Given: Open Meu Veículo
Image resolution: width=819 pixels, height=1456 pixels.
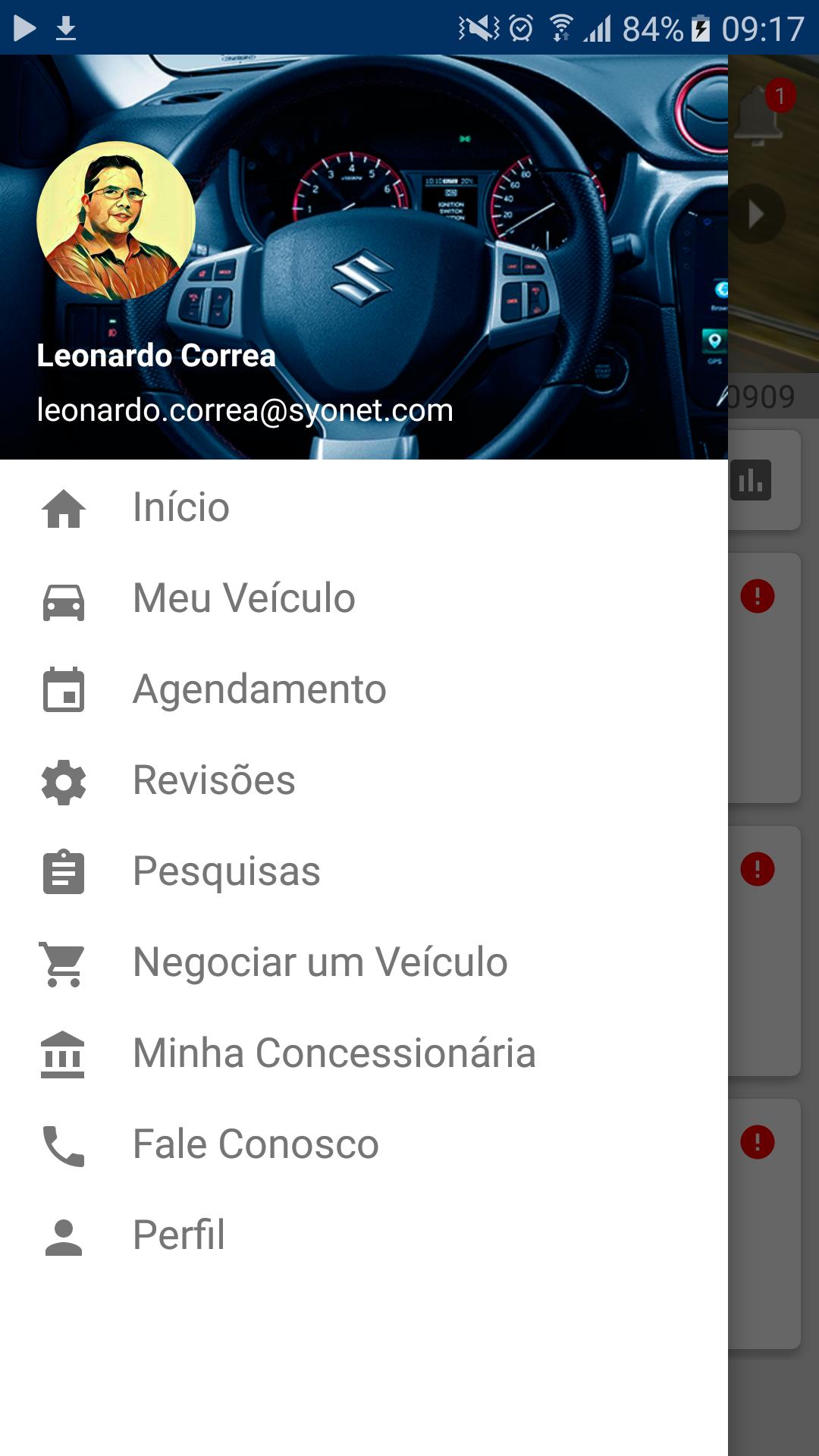Looking at the screenshot, I should (243, 598).
